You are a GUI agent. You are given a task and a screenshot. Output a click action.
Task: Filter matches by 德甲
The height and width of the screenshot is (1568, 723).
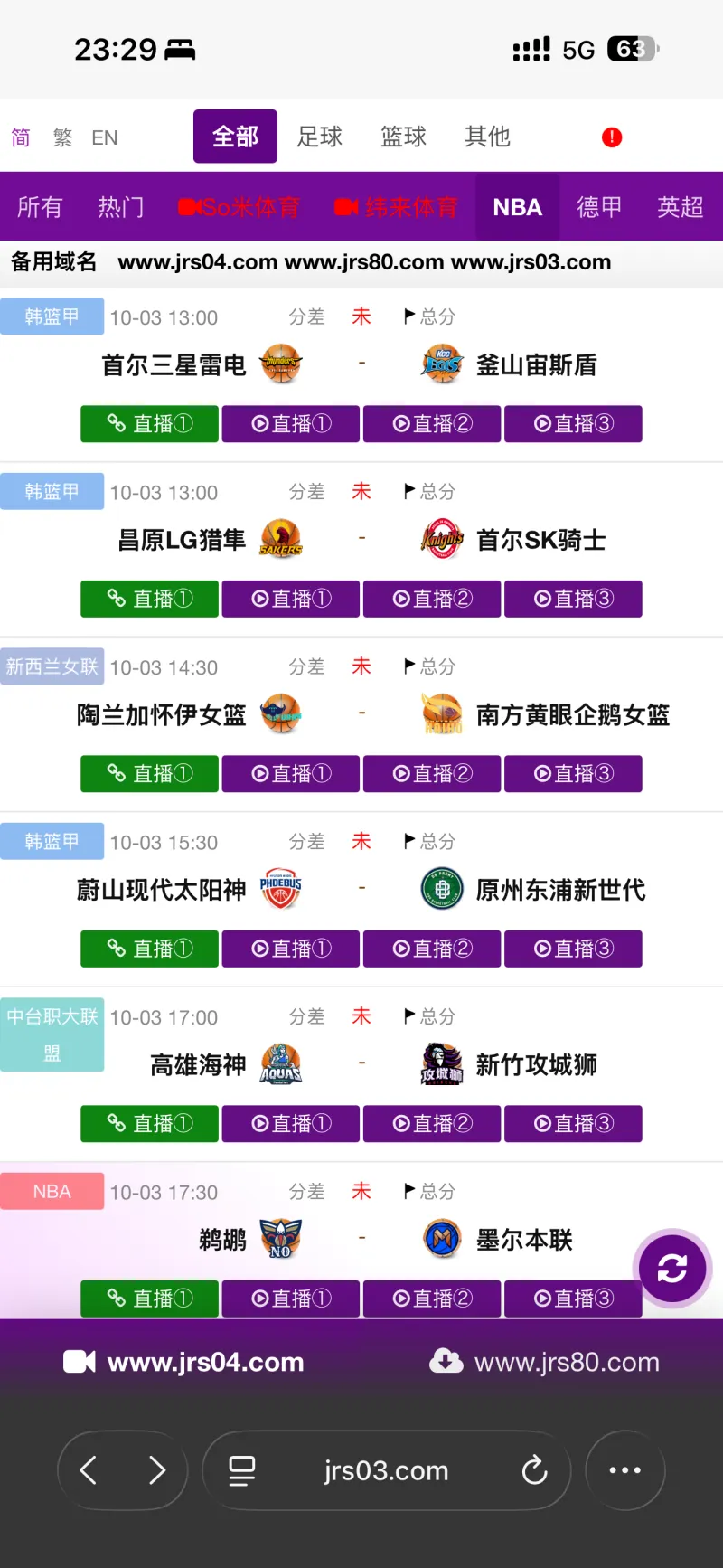[599, 207]
